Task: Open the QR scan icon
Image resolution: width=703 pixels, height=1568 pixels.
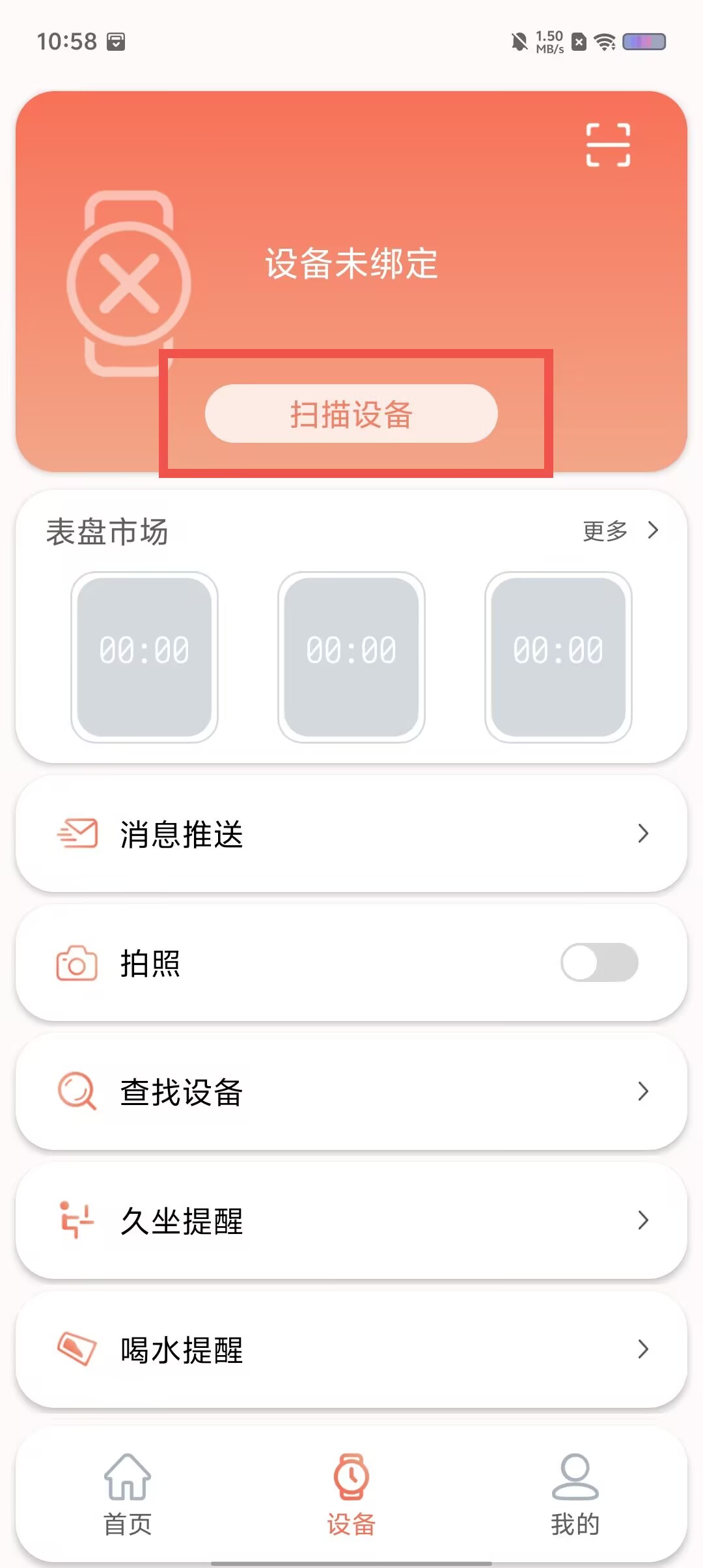Action: [x=608, y=145]
